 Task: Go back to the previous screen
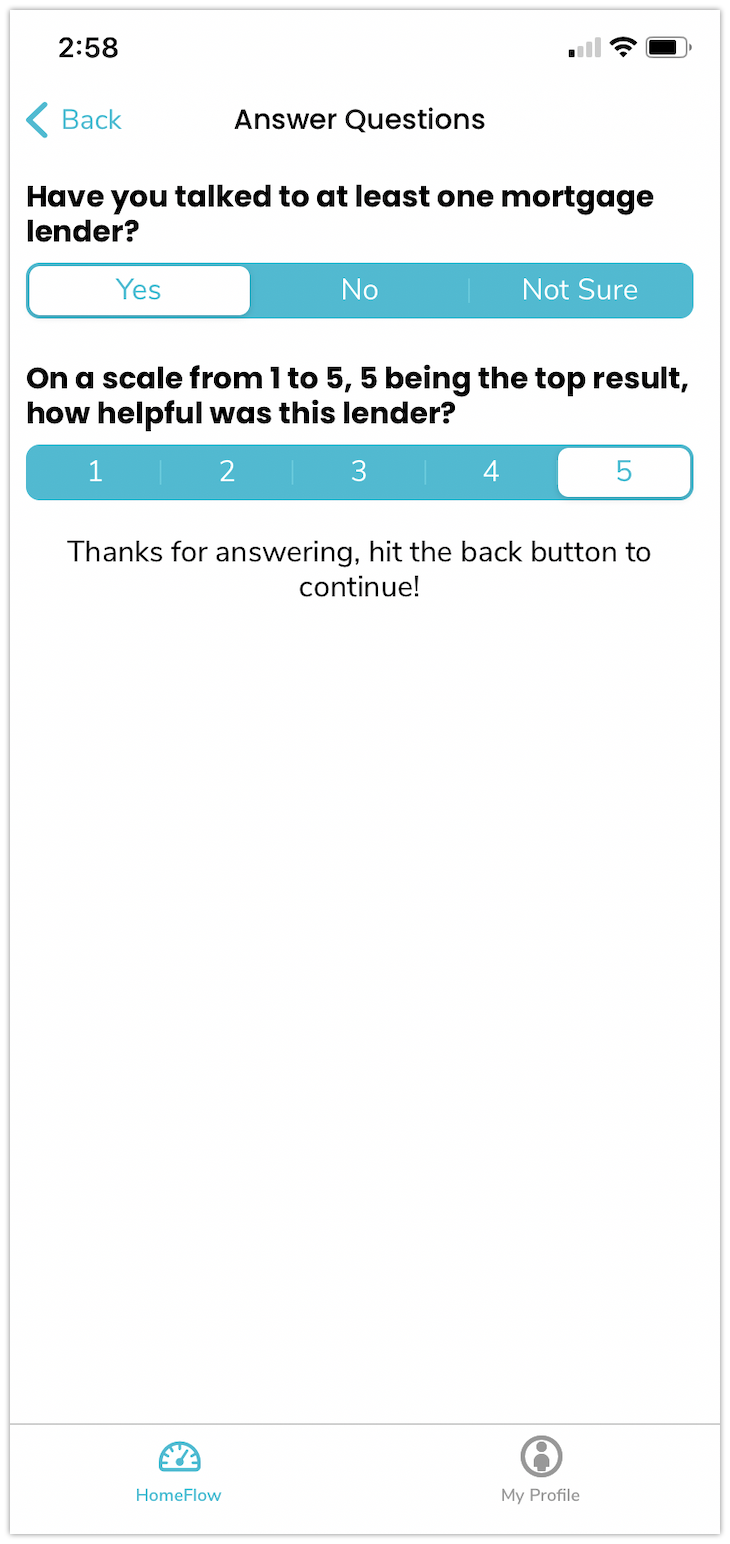pyautogui.click(x=73, y=120)
